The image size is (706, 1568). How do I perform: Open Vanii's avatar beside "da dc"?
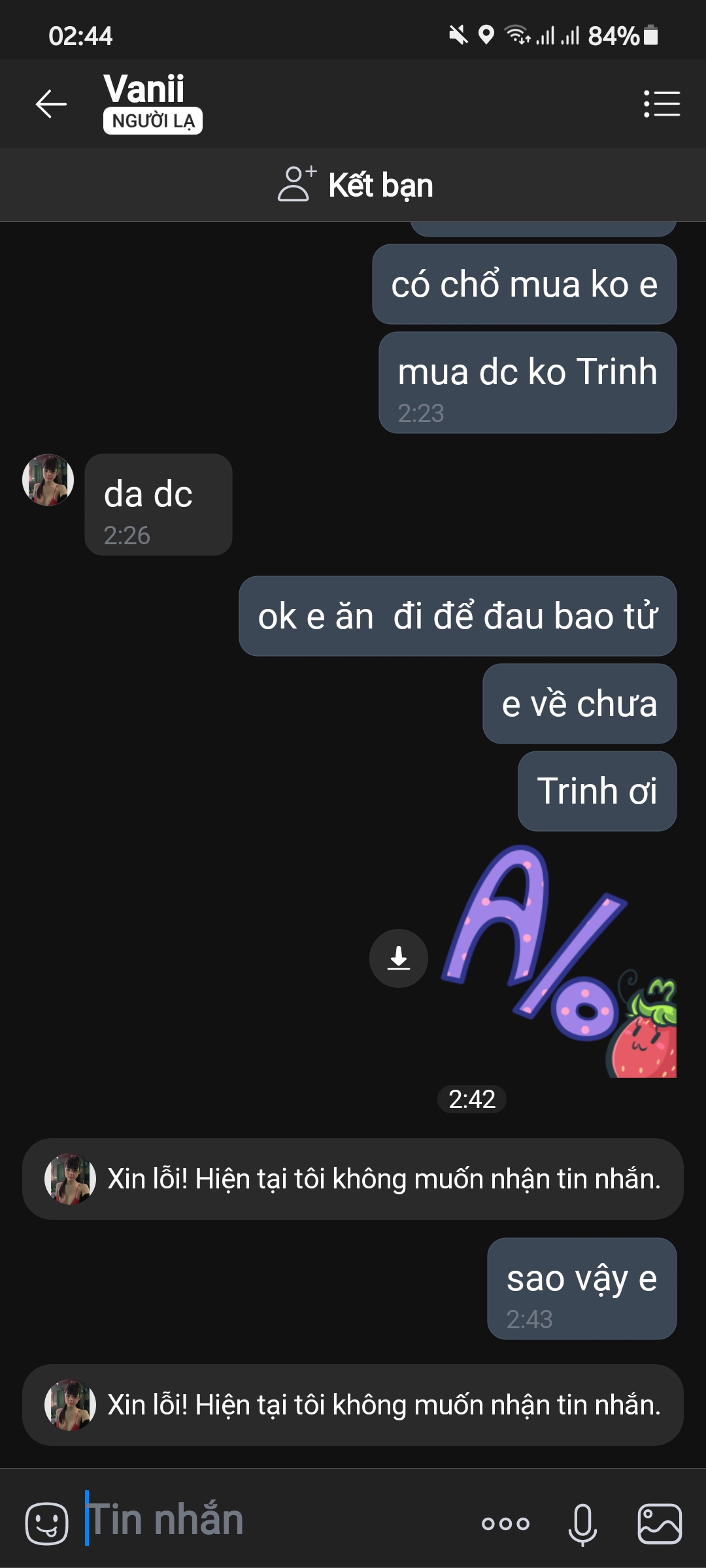[x=48, y=480]
